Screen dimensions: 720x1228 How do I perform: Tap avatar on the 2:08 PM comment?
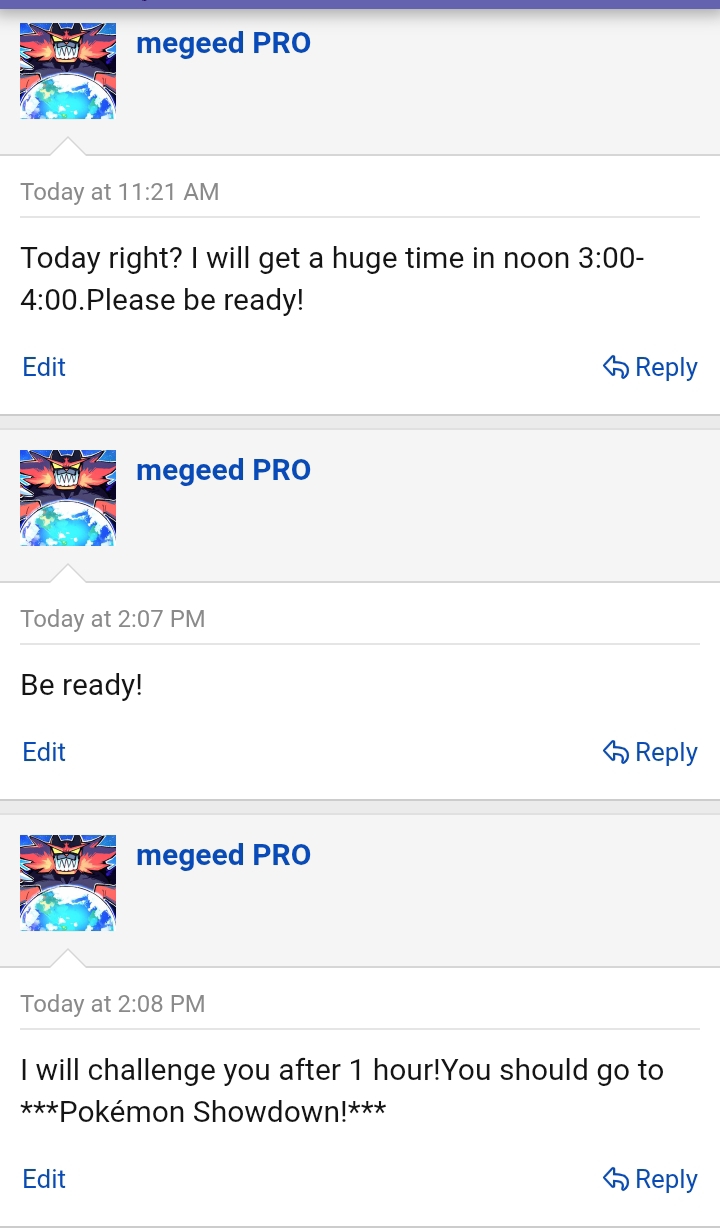(x=68, y=883)
